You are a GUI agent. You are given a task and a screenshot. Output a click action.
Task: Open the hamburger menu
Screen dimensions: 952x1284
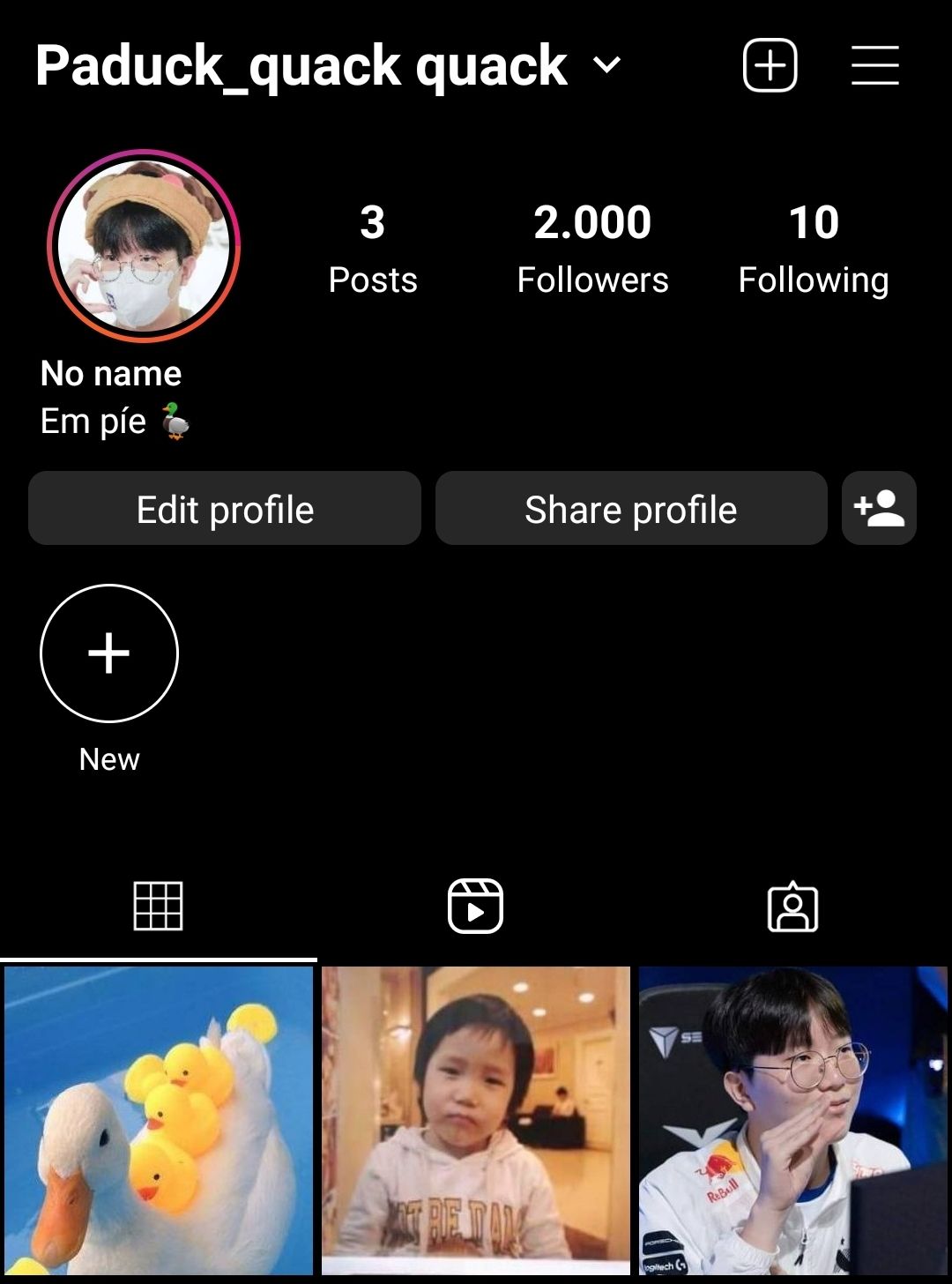click(x=874, y=65)
